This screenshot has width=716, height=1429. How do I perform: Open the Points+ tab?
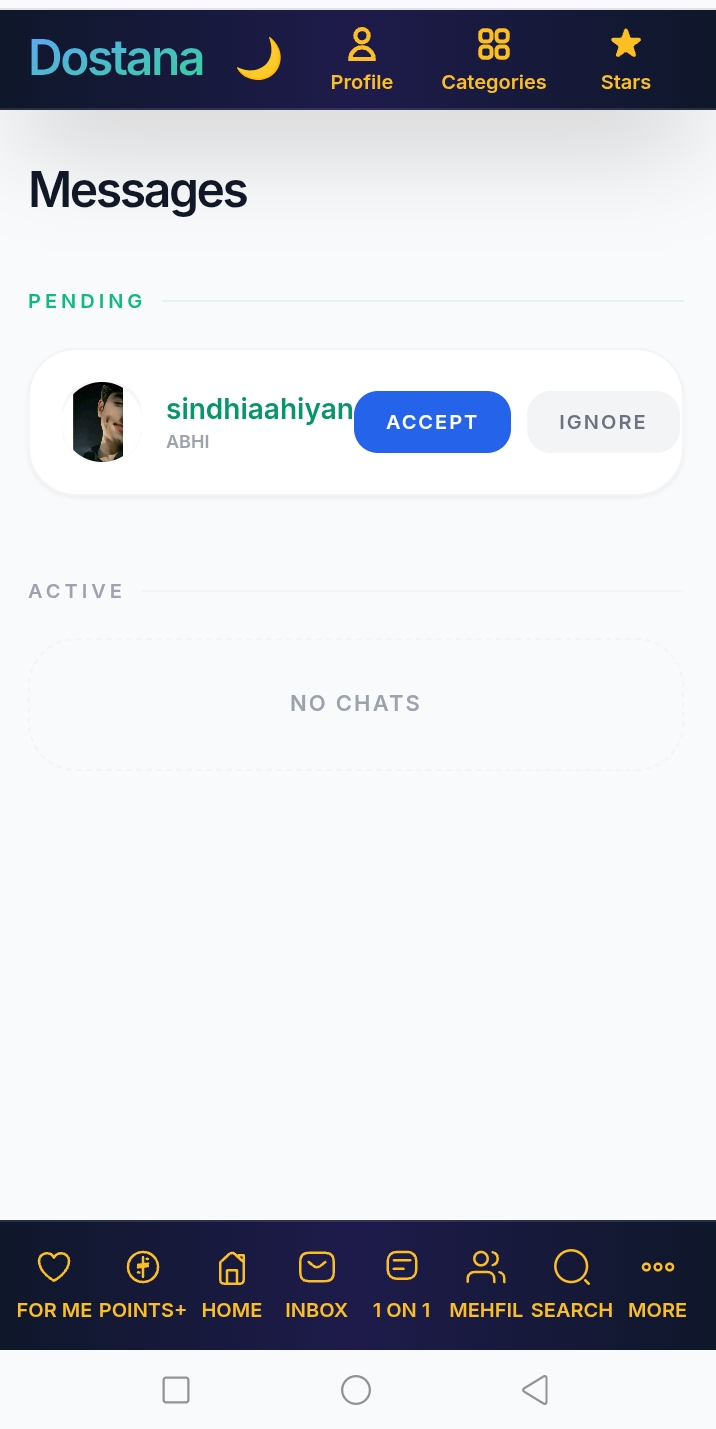143,1285
